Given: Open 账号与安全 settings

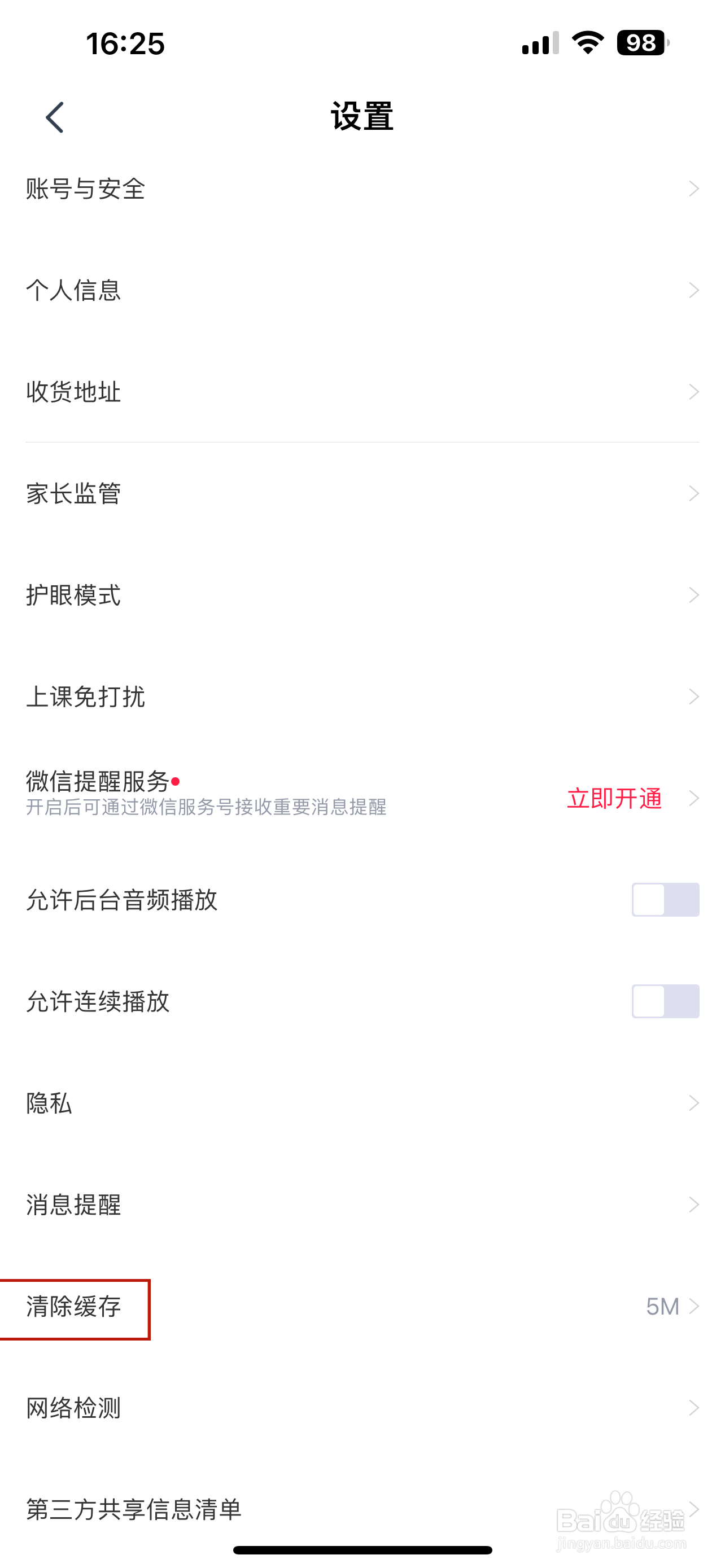Looking at the screenshot, I should pos(86,189).
